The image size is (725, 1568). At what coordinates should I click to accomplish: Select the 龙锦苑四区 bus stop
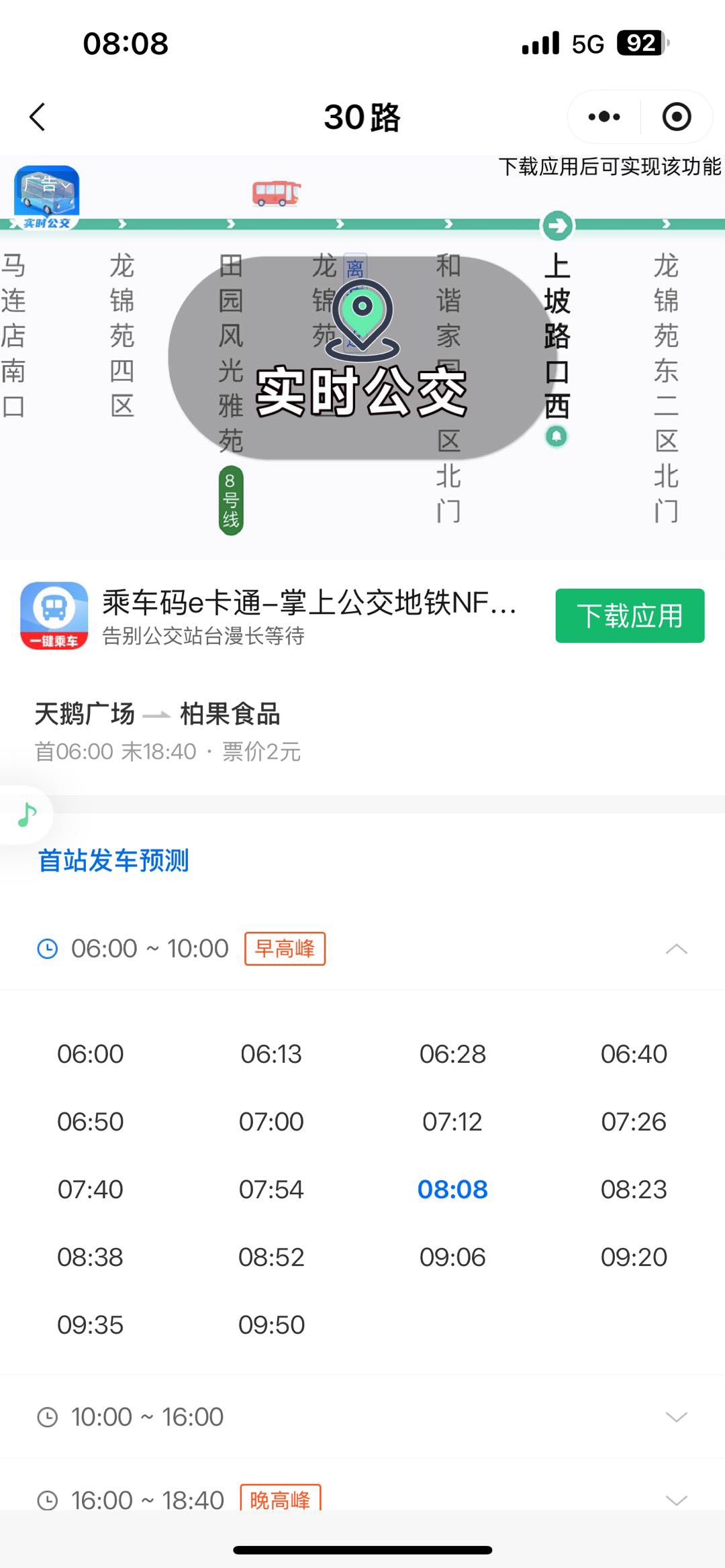pos(122,335)
